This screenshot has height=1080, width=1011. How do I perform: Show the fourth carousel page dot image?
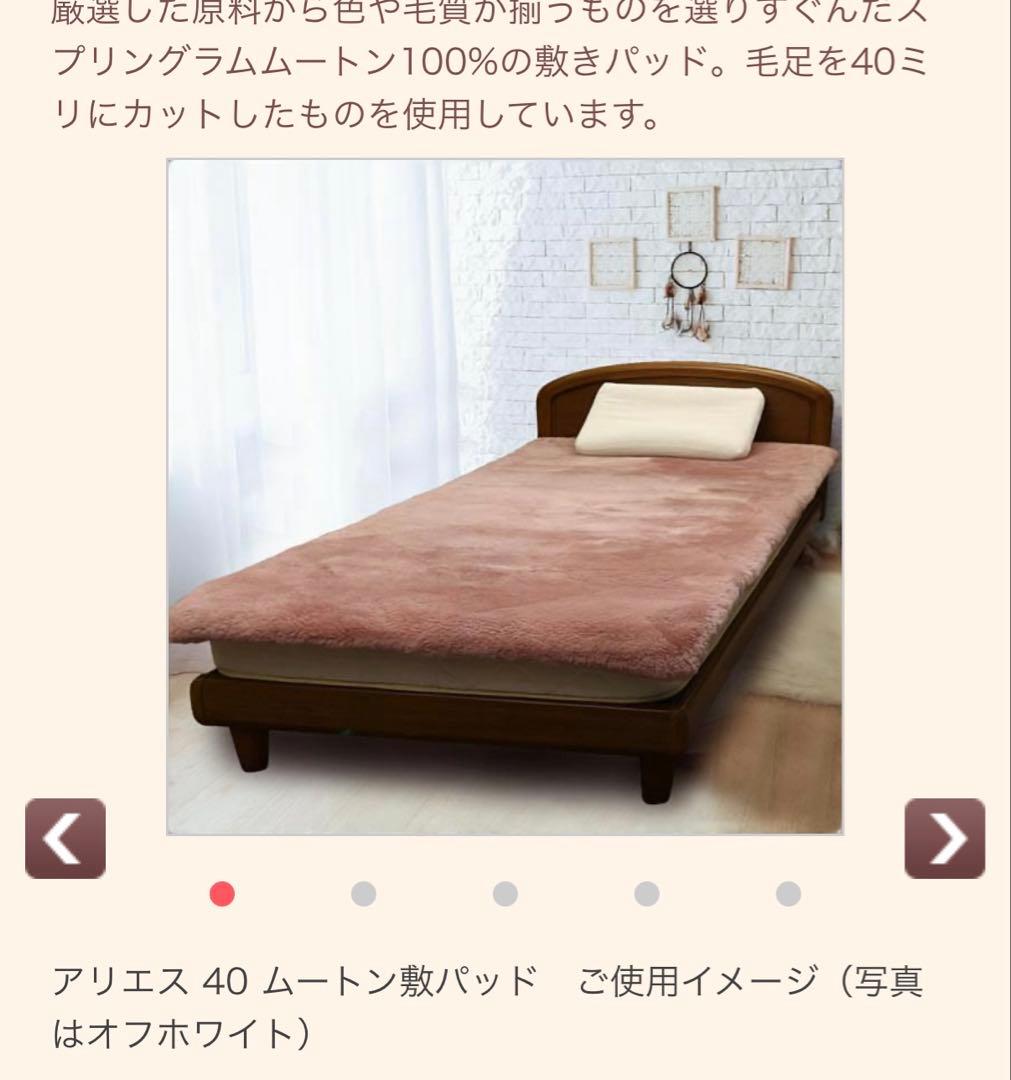(646, 893)
